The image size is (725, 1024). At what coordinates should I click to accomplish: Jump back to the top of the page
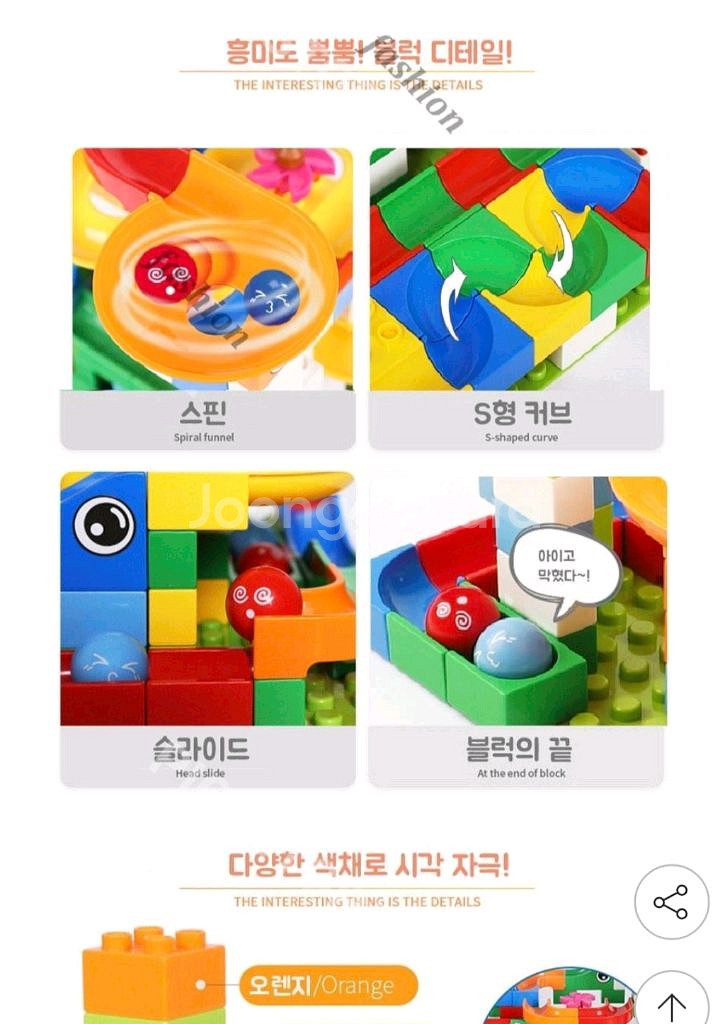[671, 1003]
